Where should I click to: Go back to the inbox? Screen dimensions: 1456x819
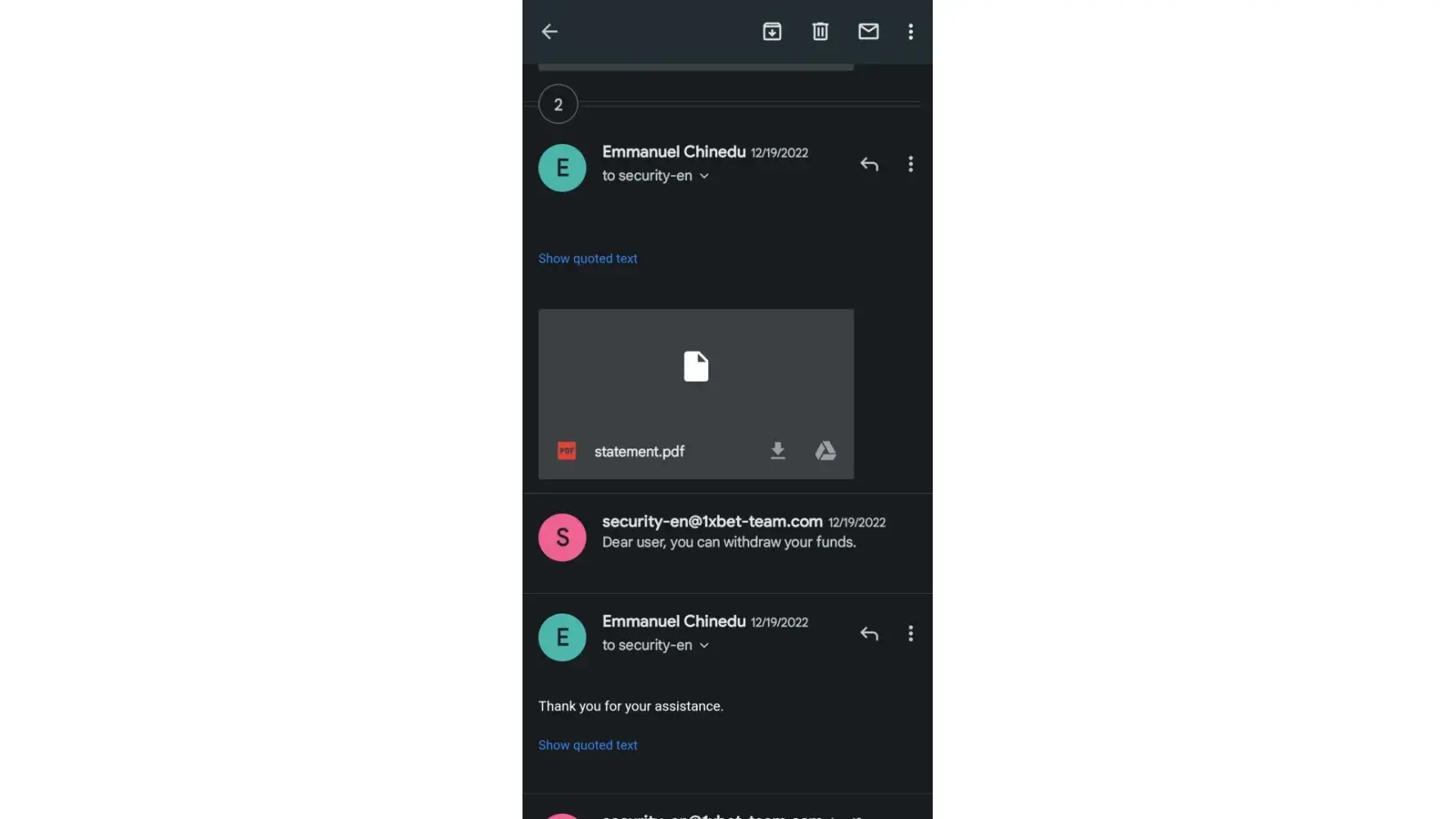pos(549,32)
